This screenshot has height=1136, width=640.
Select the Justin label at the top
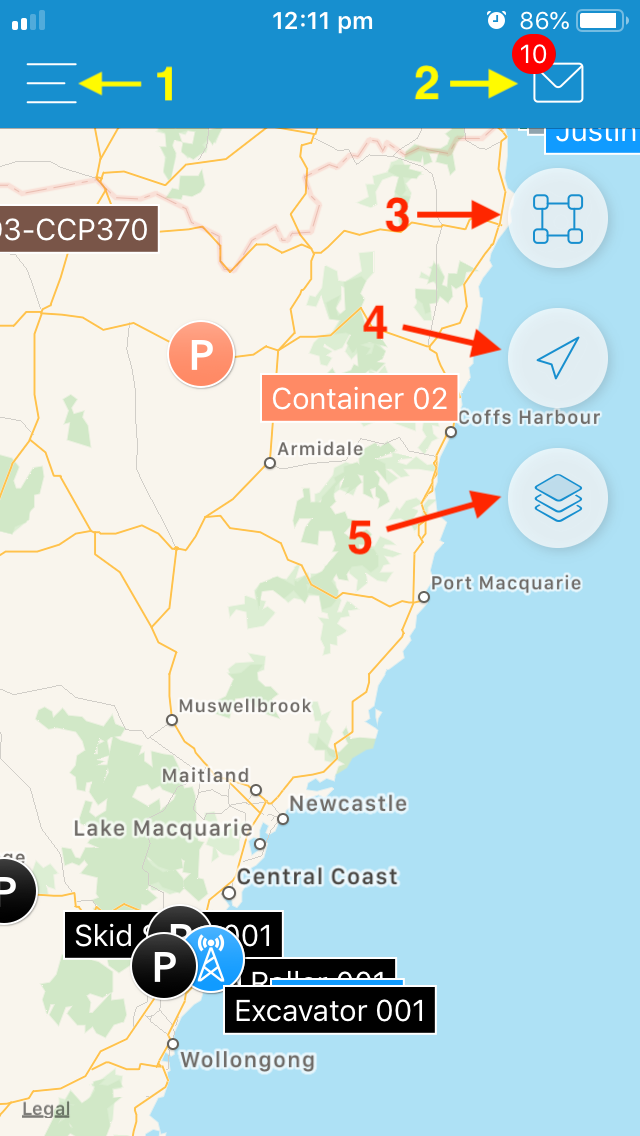pyautogui.click(x=595, y=133)
